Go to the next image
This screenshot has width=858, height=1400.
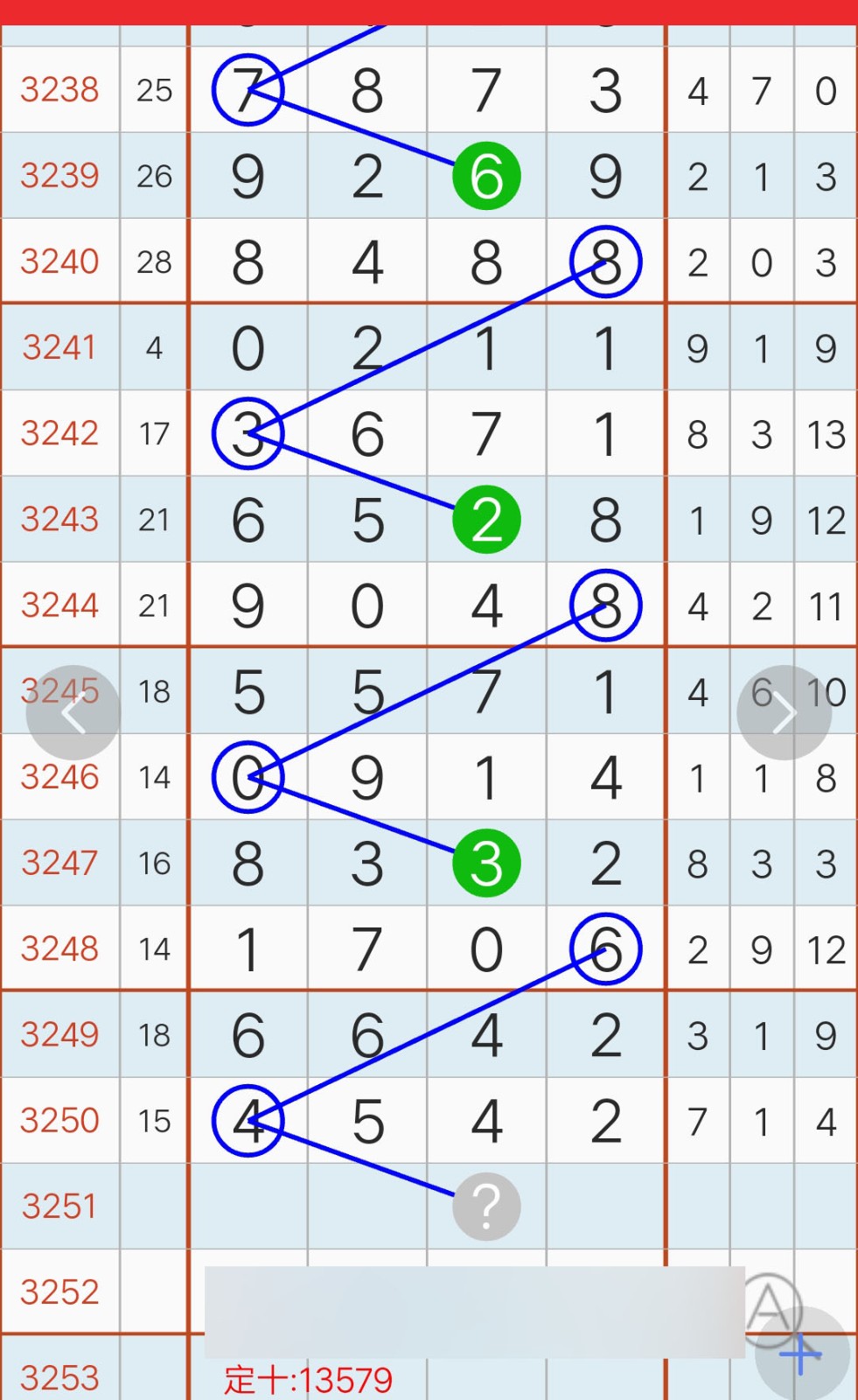coord(784,713)
